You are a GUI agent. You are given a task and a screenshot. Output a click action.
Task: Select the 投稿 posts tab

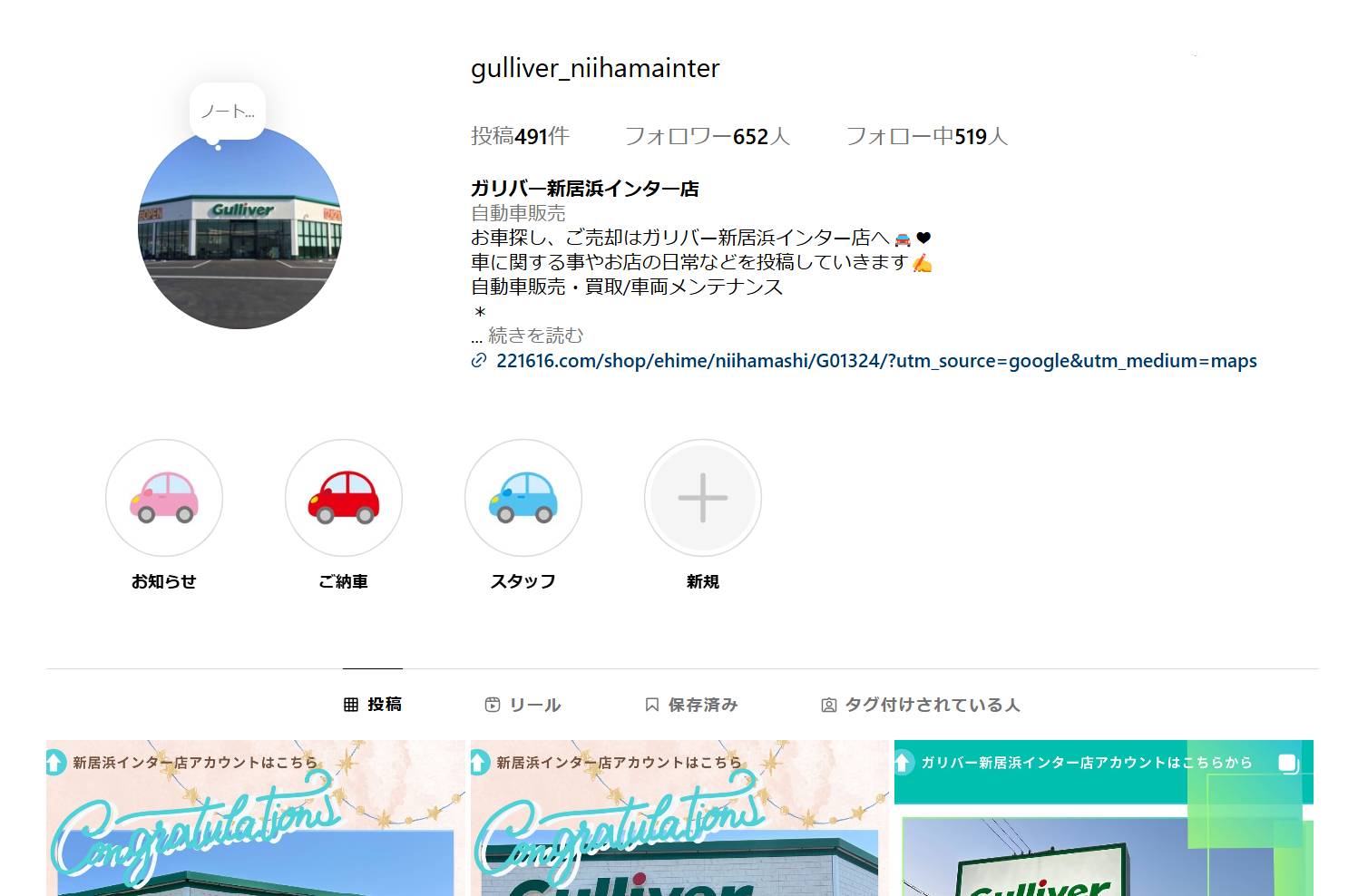(x=373, y=705)
